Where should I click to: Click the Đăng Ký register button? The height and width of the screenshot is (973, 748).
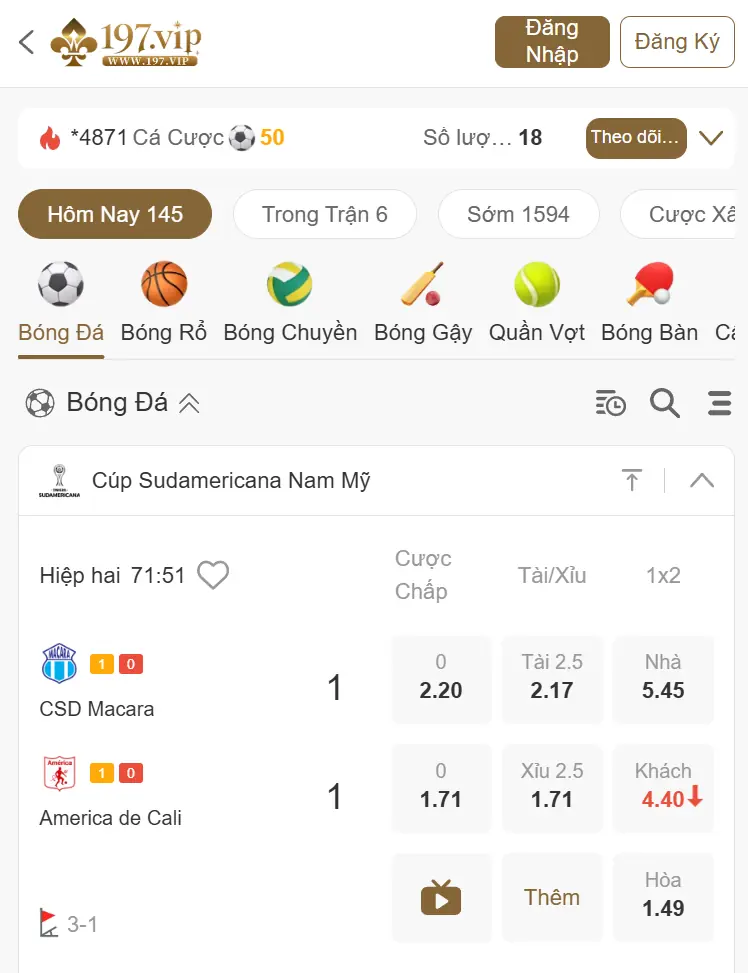677,42
